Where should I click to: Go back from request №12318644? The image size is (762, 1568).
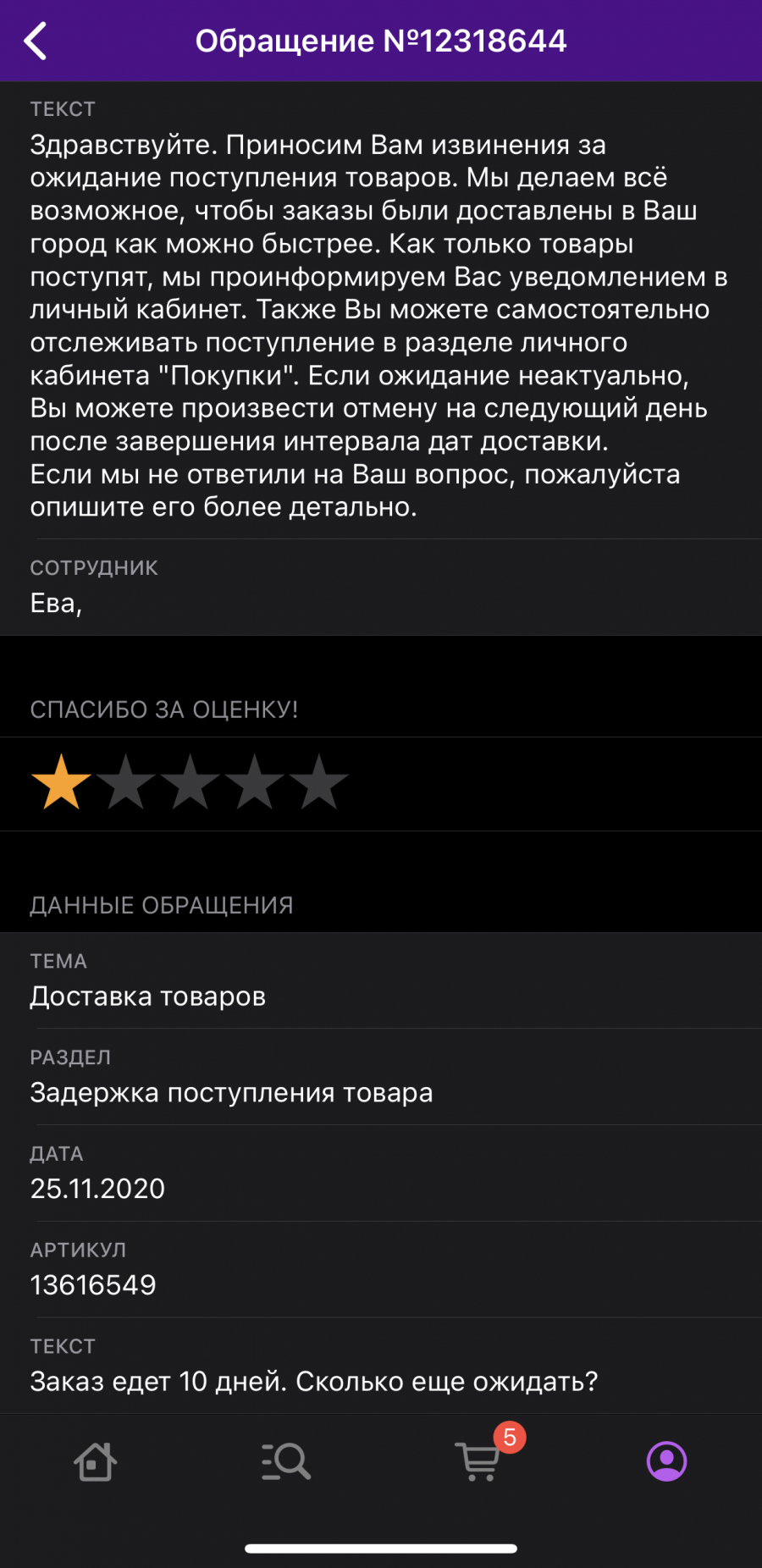(x=36, y=41)
